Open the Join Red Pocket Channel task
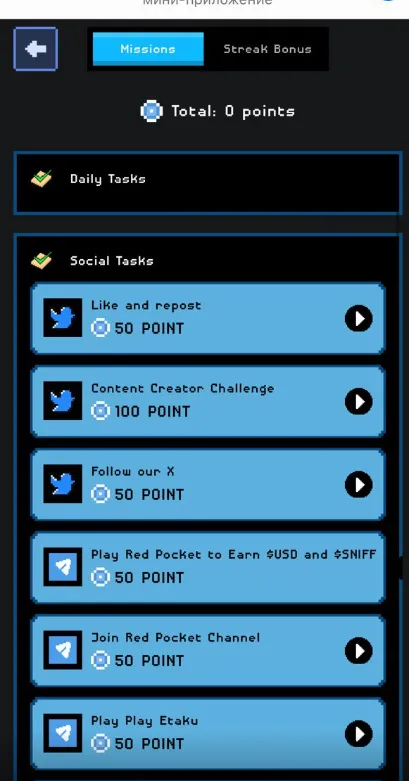The width and height of the screenshot is (409, 781). (208, 651)
